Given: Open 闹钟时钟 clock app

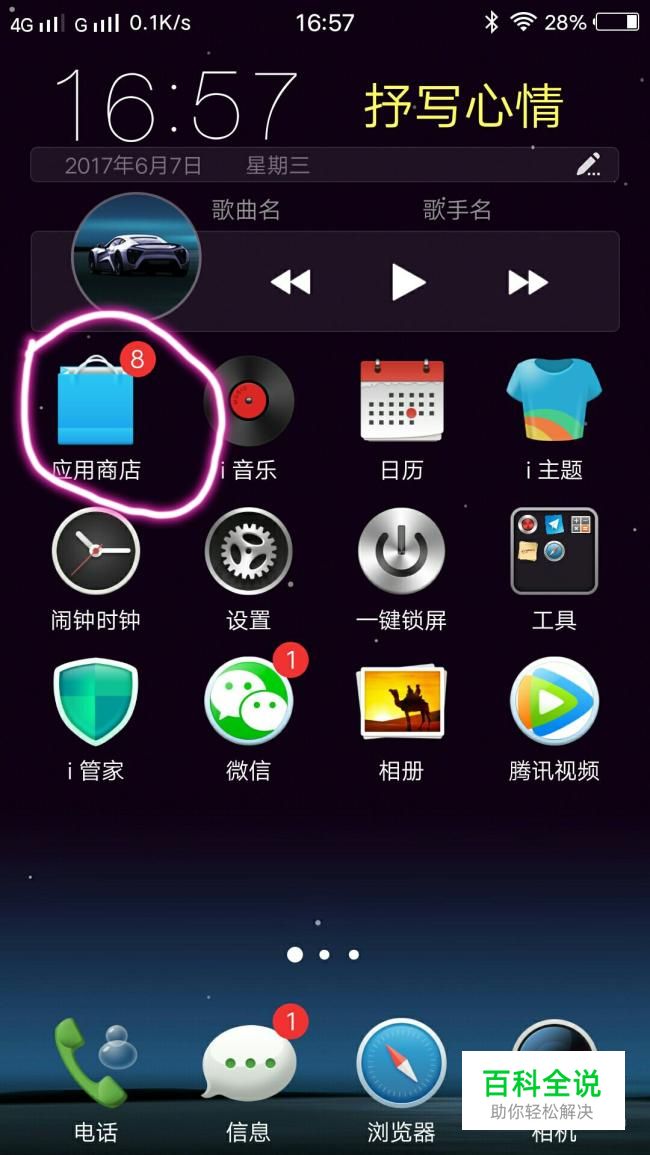Looking at the screenshot, I should click(95, 552).
